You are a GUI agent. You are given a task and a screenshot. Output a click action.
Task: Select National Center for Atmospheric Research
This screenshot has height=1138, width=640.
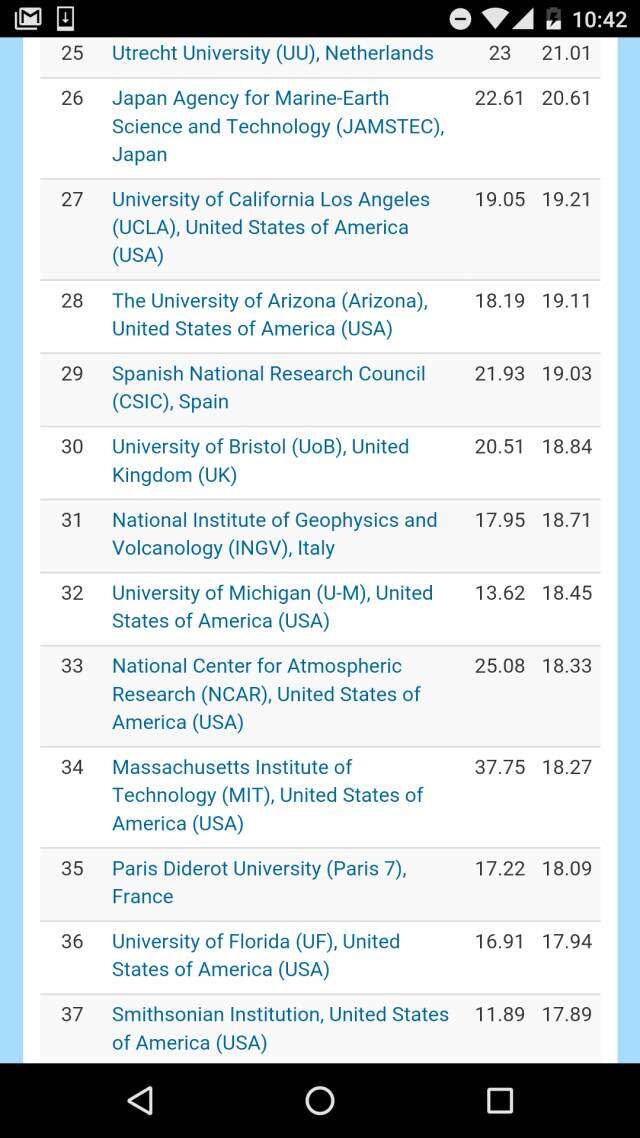(x=266, y=694)
